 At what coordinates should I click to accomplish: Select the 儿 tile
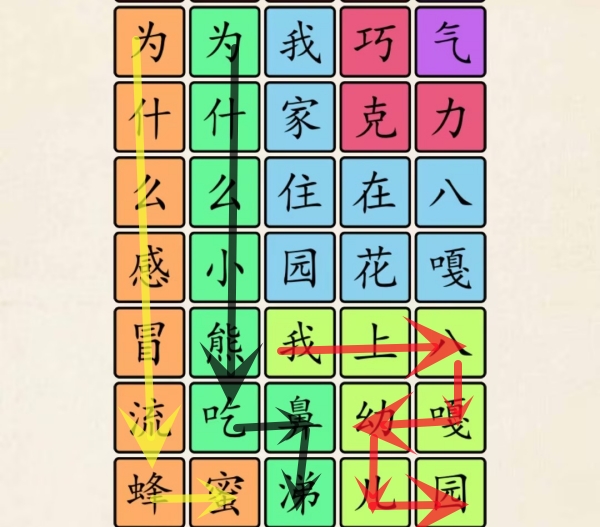tap(375, 491)
